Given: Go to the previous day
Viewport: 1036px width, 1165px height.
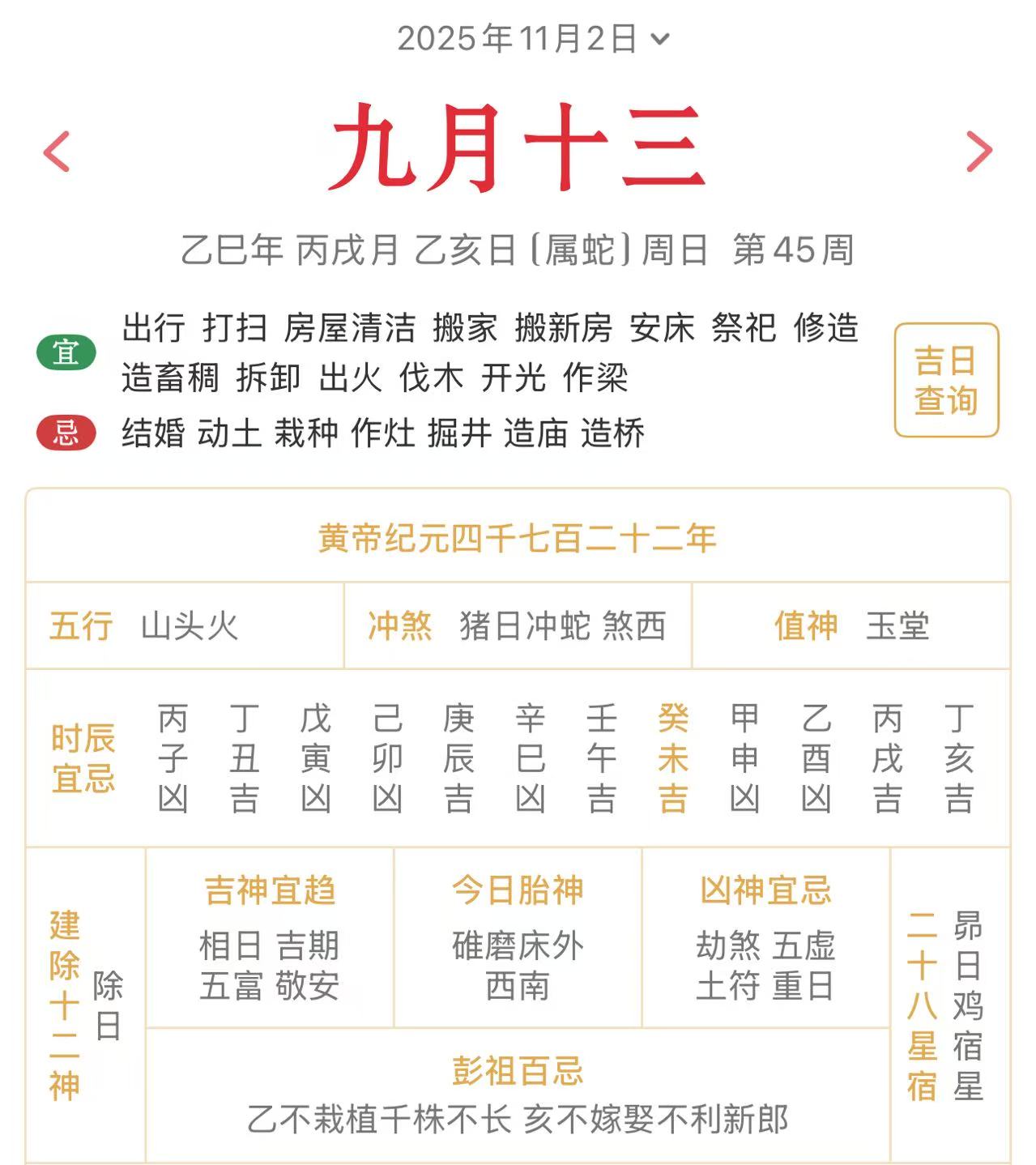Looking at the screenshot, I should pyautogui.click(x=57, y=151).
